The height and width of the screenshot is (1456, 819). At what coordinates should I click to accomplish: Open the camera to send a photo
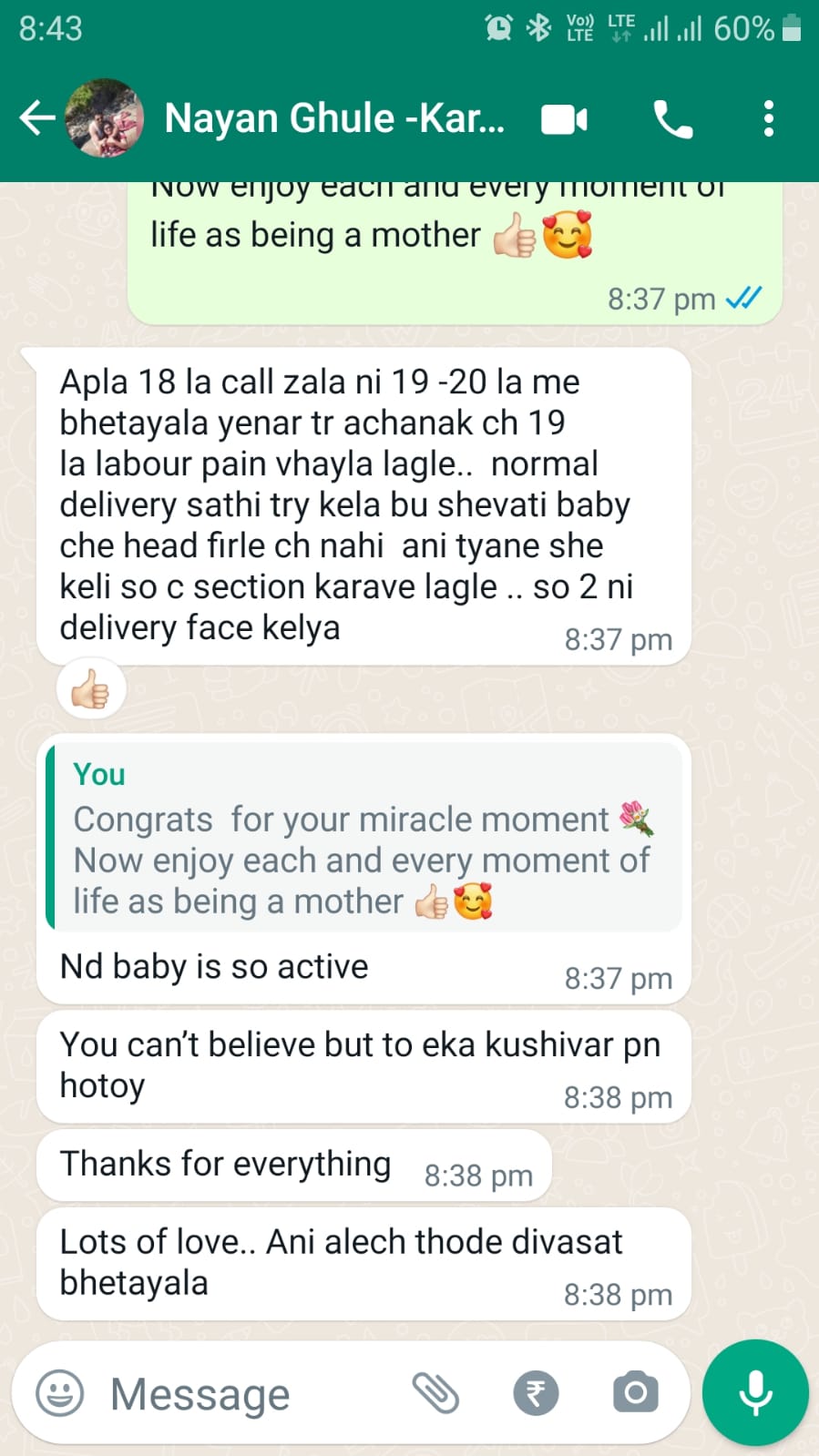(635, 1393)
